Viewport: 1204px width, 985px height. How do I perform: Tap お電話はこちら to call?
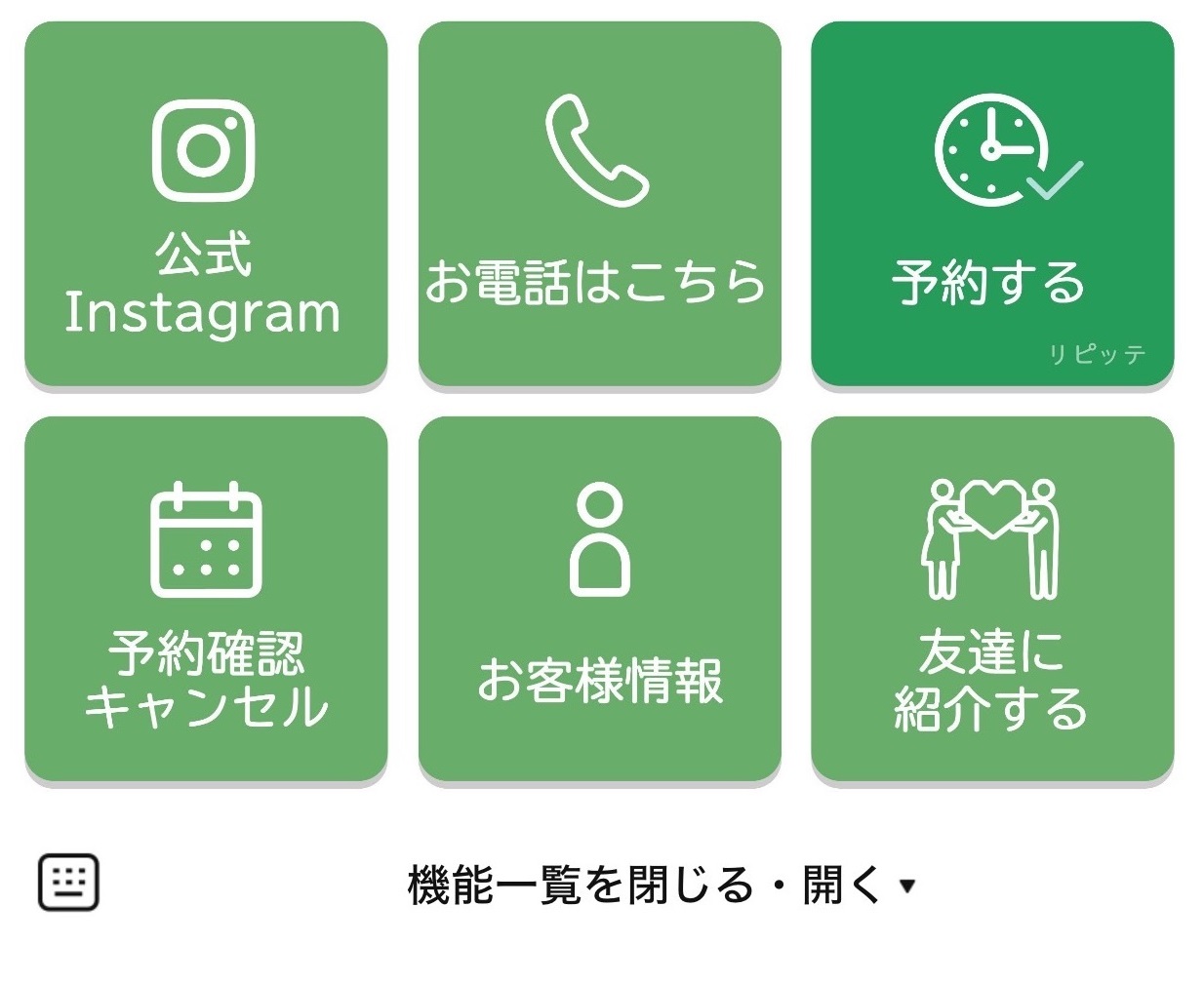599,205
